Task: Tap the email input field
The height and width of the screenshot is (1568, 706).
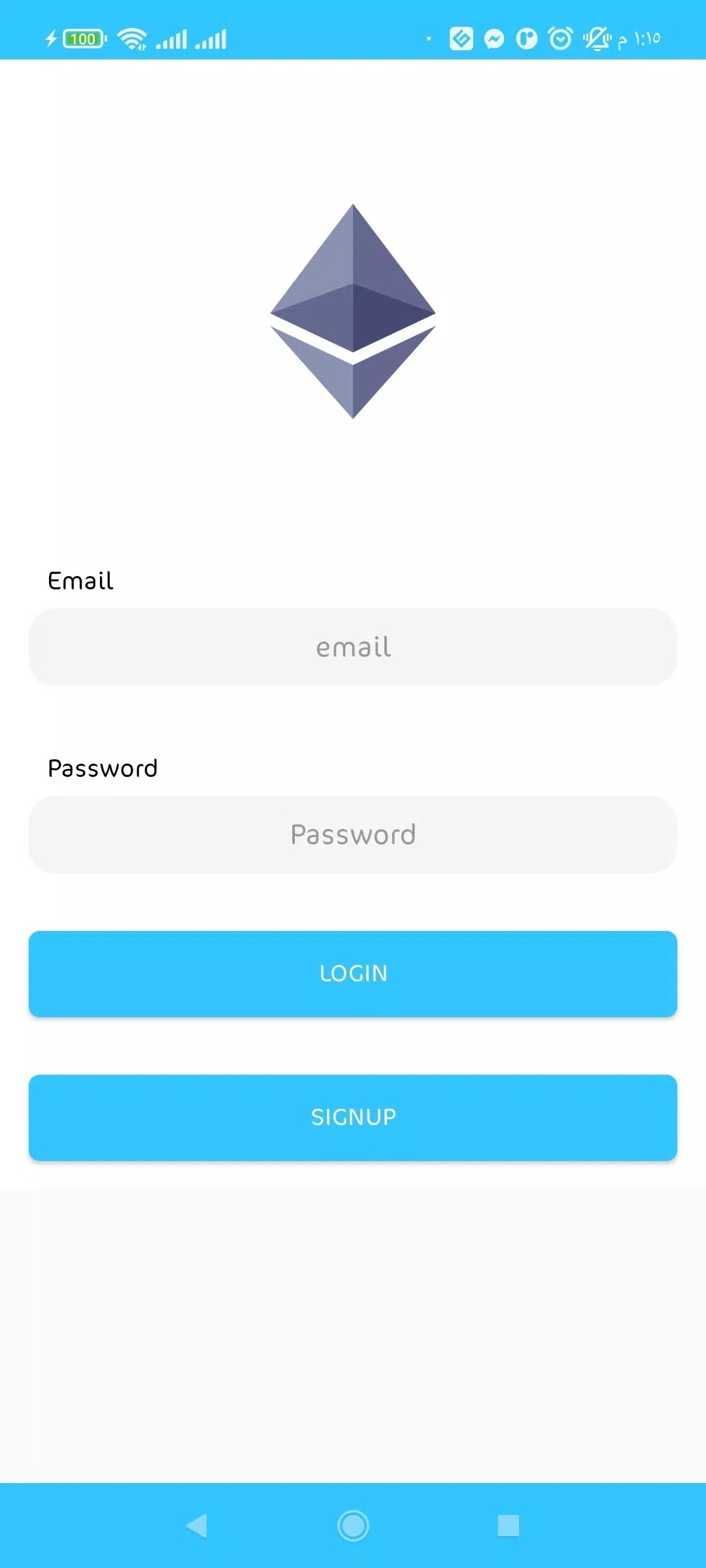Action: [x=353, y=647]
